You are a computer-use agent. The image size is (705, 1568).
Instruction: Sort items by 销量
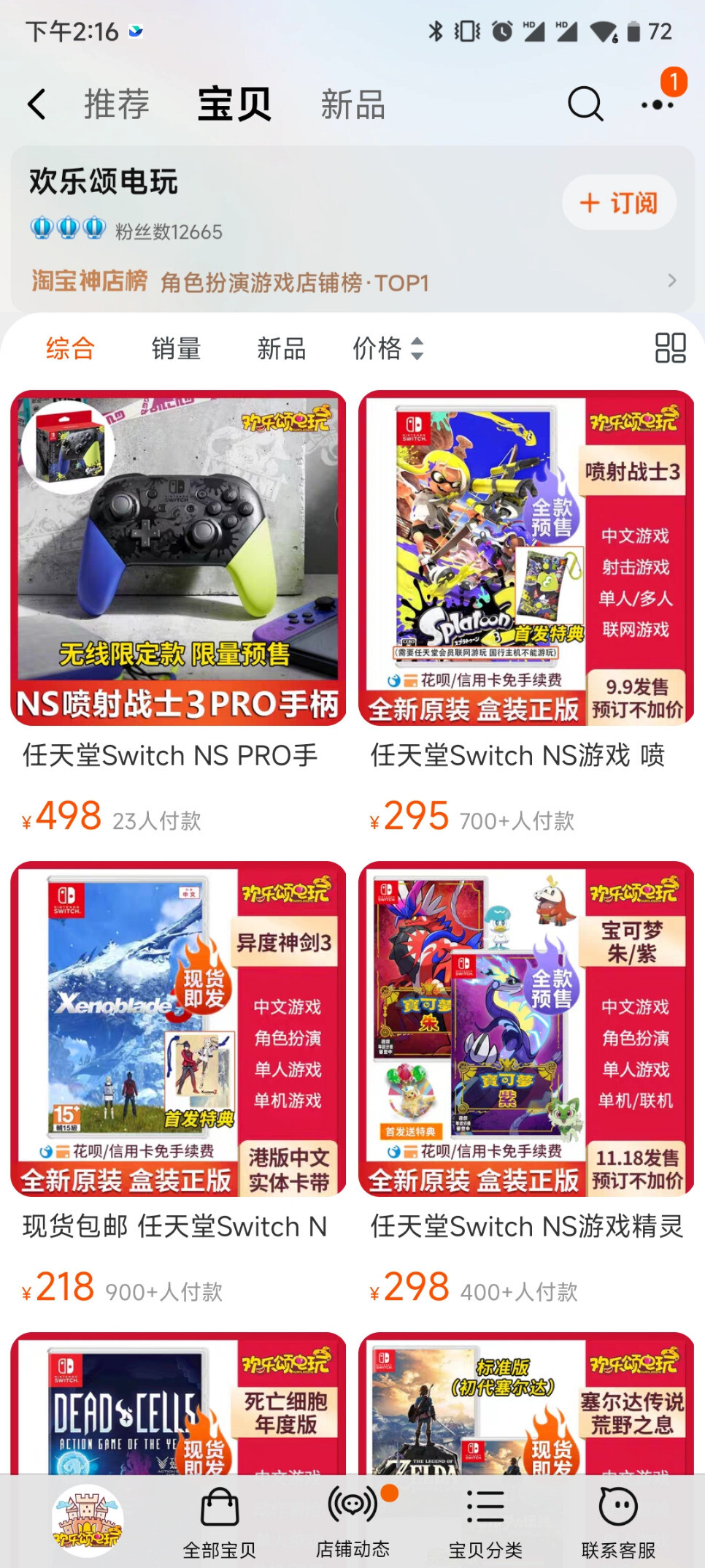[x=176, y=348]
